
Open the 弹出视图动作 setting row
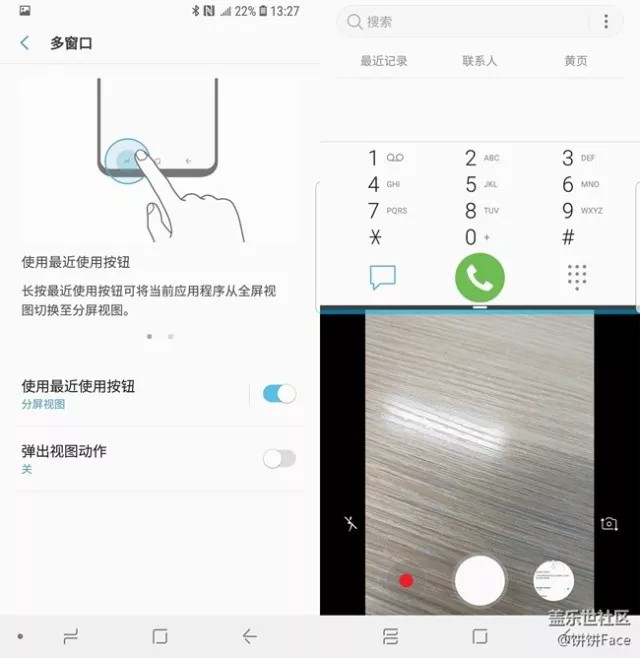(x=130, y=459)
